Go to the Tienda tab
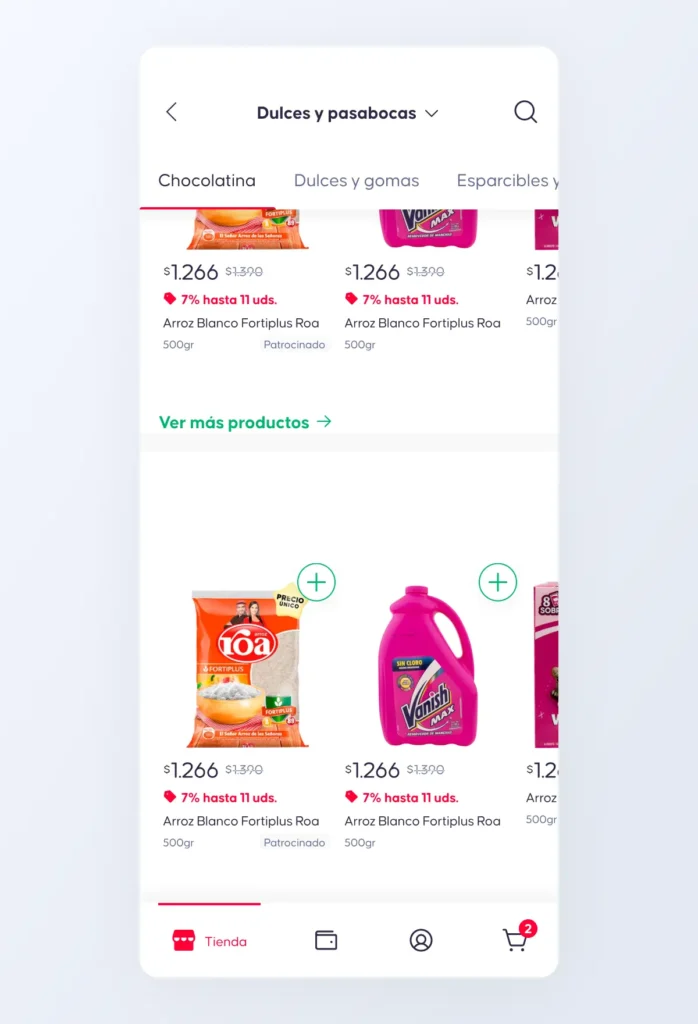 pyautogui.click(x=210, y=941)
